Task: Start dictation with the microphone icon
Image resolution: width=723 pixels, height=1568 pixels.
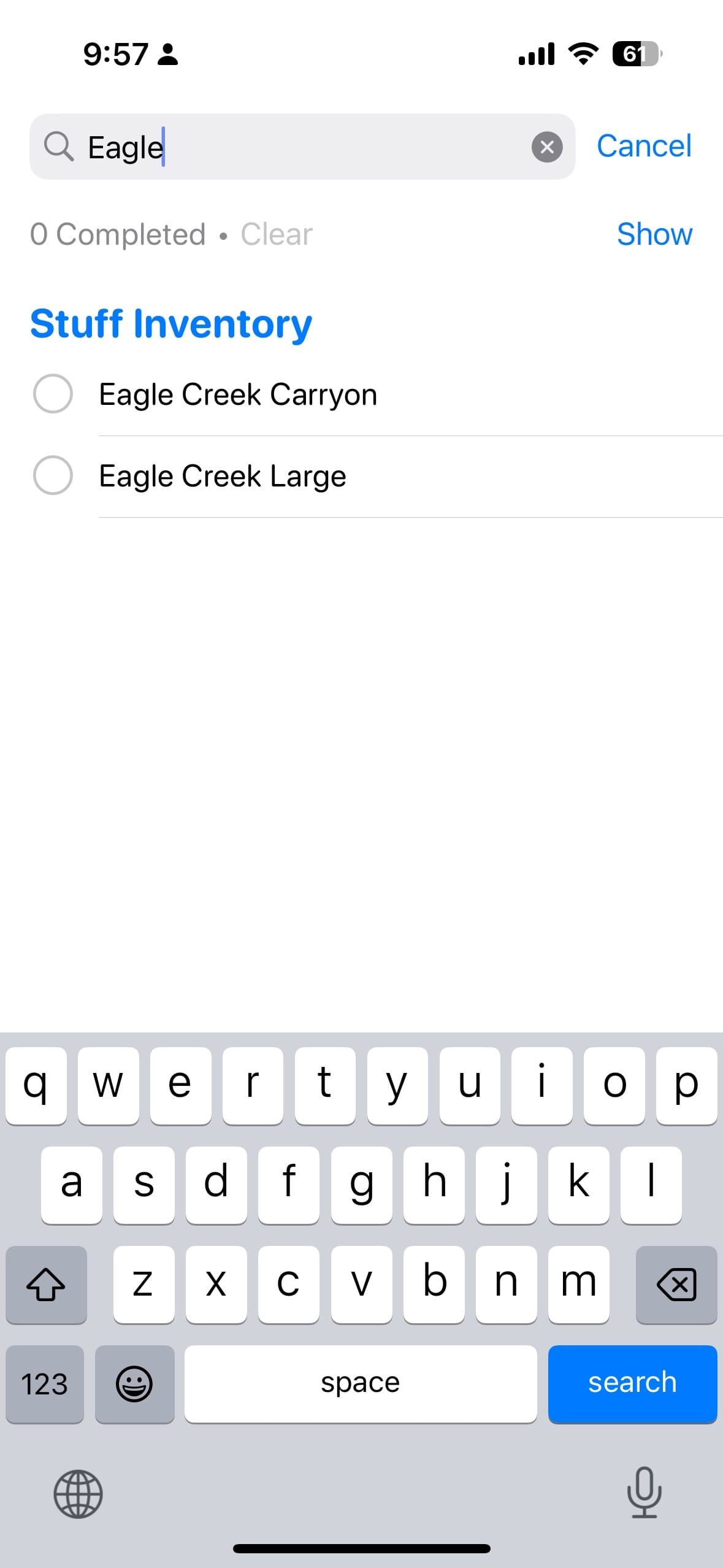Action: (644, 1493)
